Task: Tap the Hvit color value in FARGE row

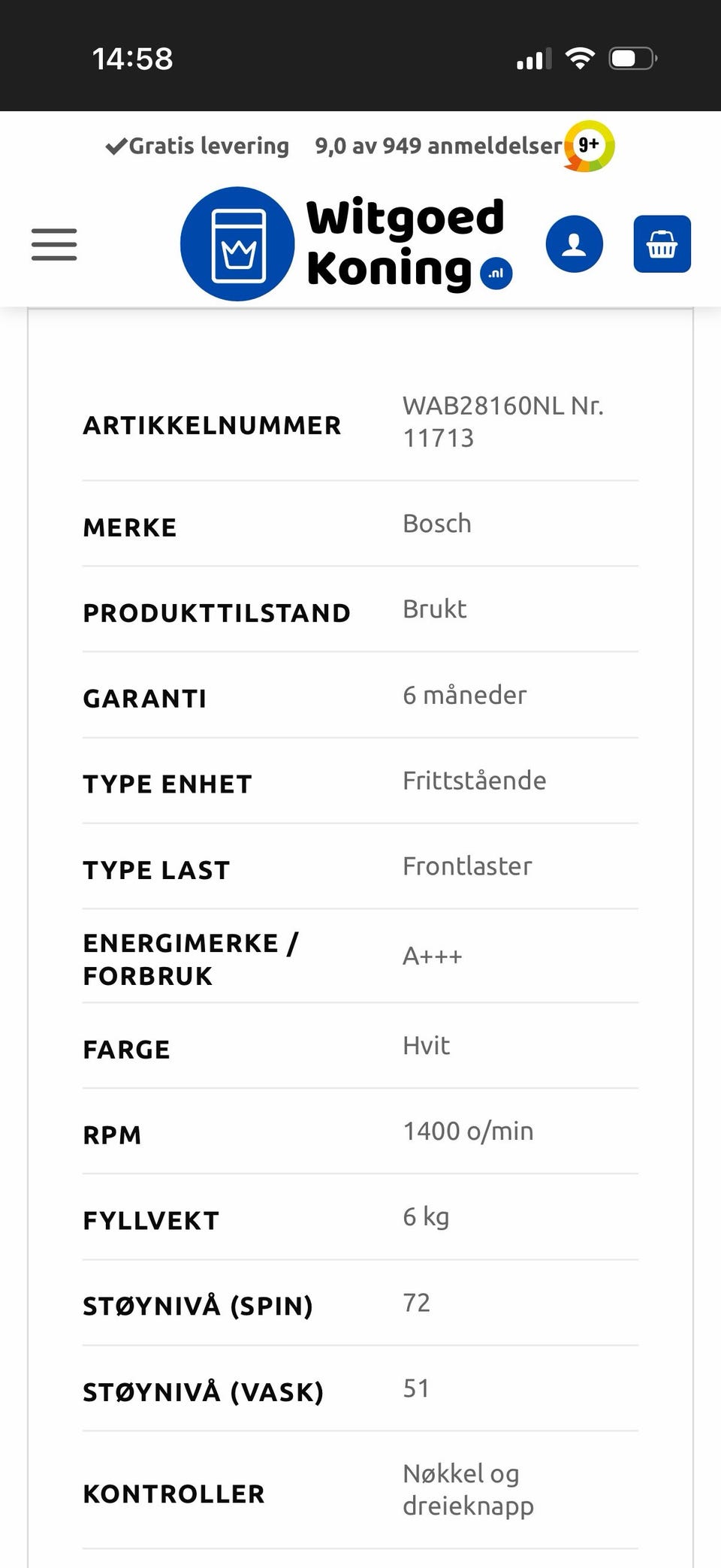Action: tap(426, 1045)
